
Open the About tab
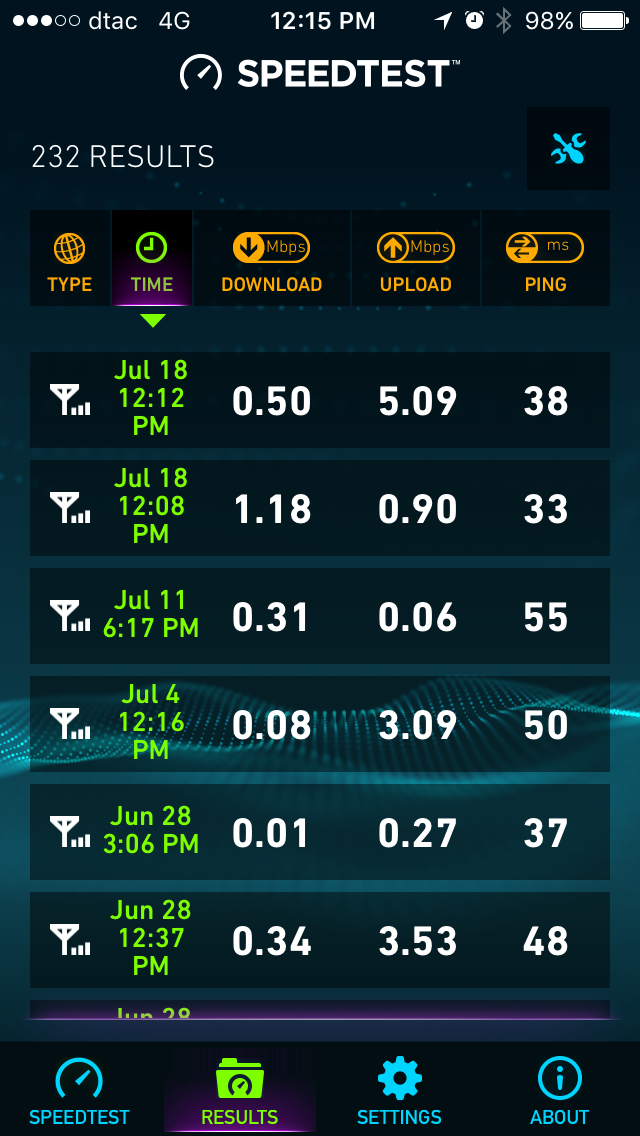pyautogui.click(x=559, y=1090)
